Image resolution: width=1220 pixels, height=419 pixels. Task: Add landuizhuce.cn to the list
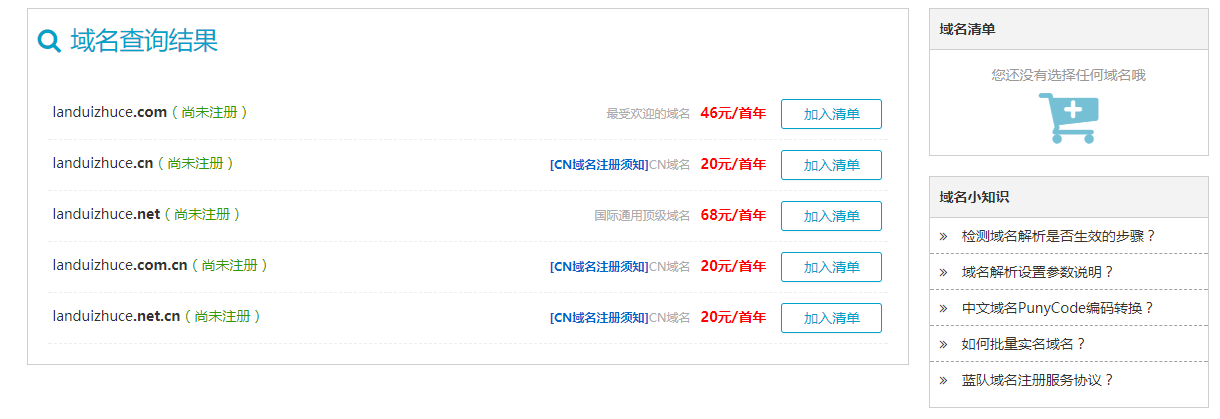[x=831, y=165]
